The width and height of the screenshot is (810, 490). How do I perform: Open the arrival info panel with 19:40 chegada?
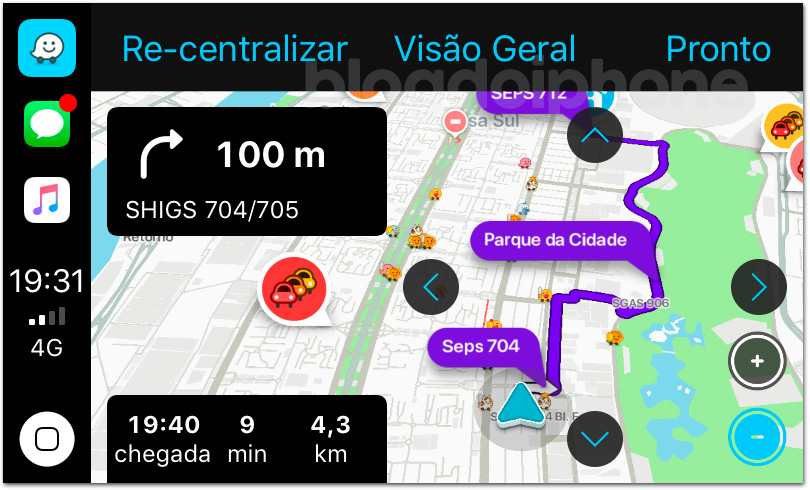pos(246,438)
